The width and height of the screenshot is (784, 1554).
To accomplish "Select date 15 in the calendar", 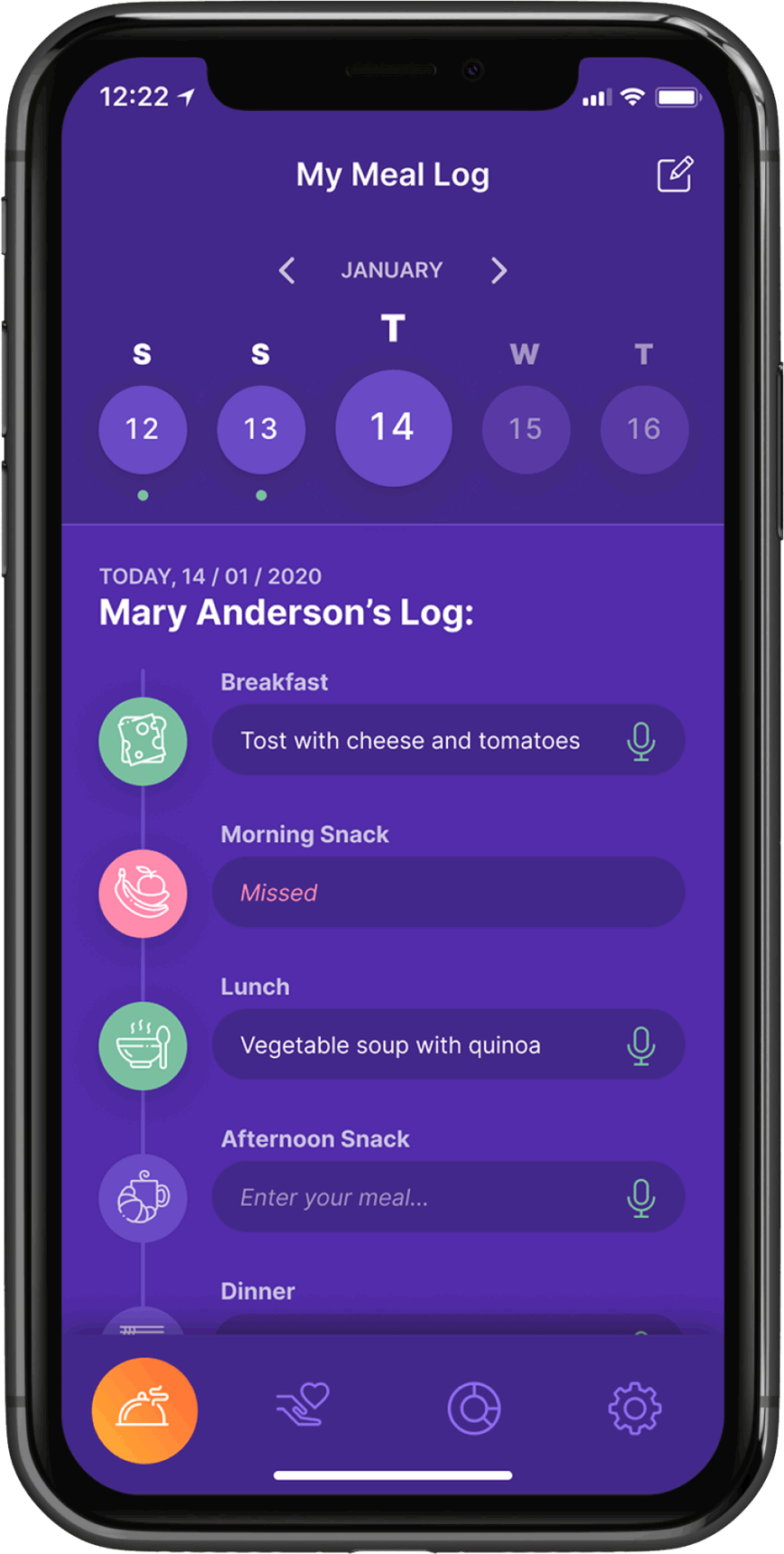I will [526, 429].
